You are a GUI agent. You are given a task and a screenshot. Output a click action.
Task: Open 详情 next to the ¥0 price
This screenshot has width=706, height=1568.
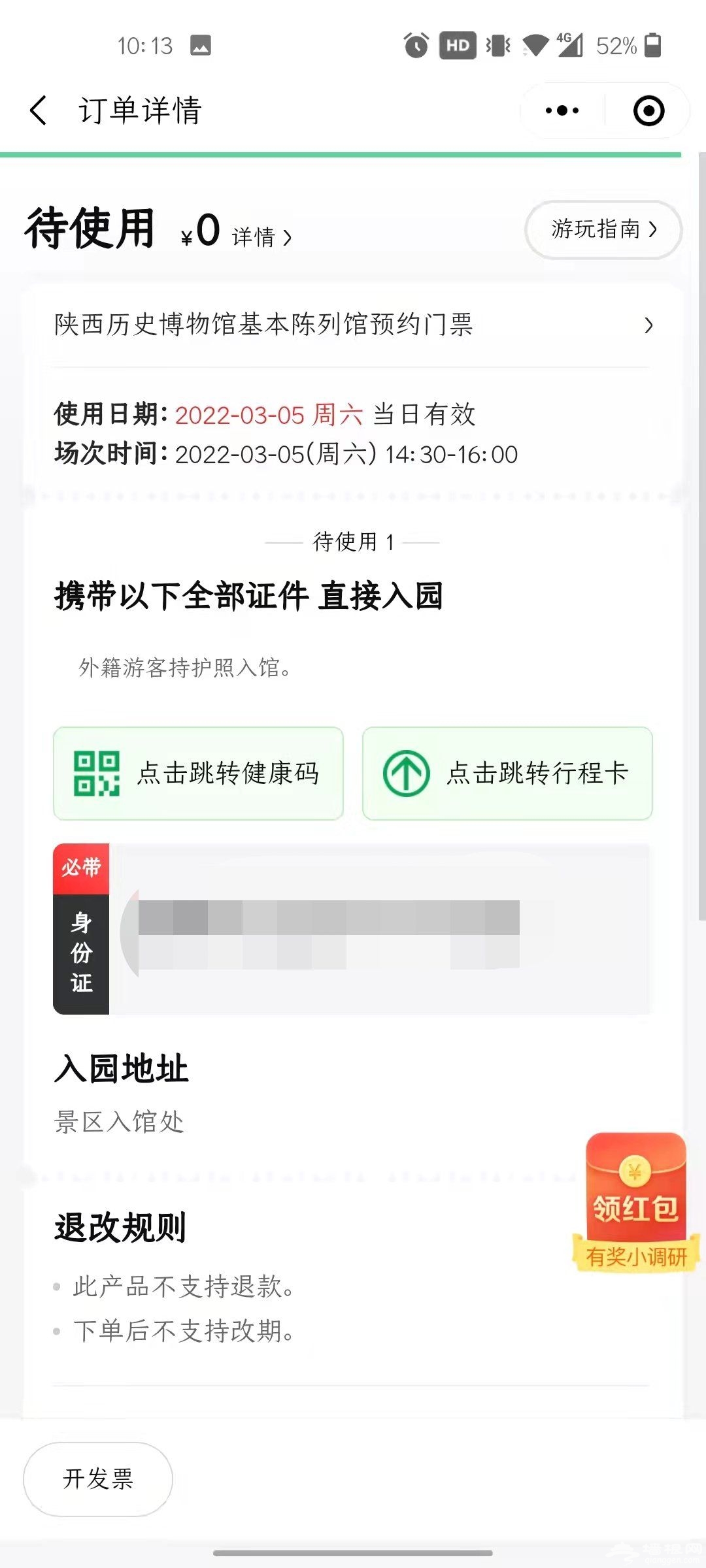point(261,237)
